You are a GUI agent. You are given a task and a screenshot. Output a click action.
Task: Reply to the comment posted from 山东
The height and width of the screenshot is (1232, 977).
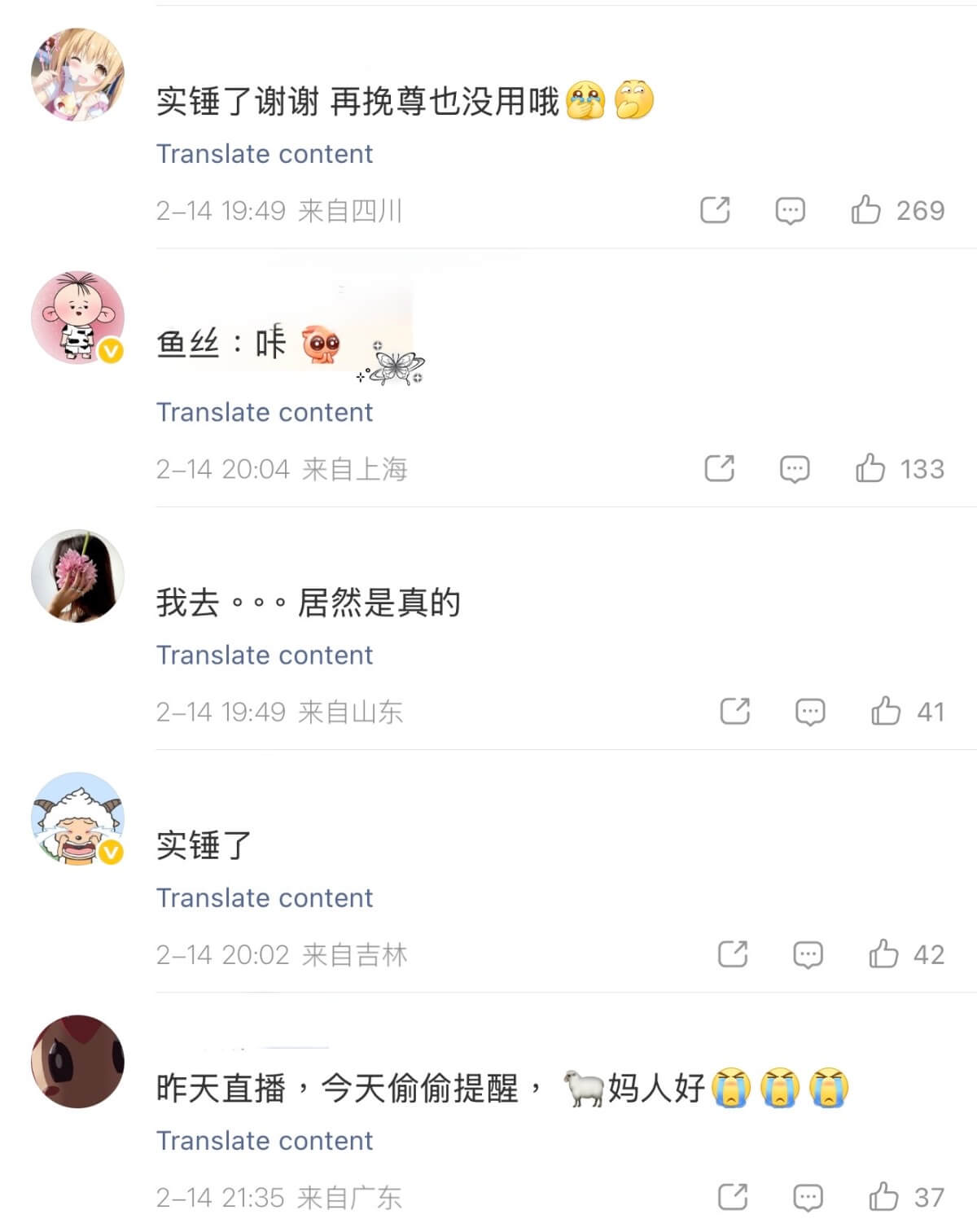(810, 711)
